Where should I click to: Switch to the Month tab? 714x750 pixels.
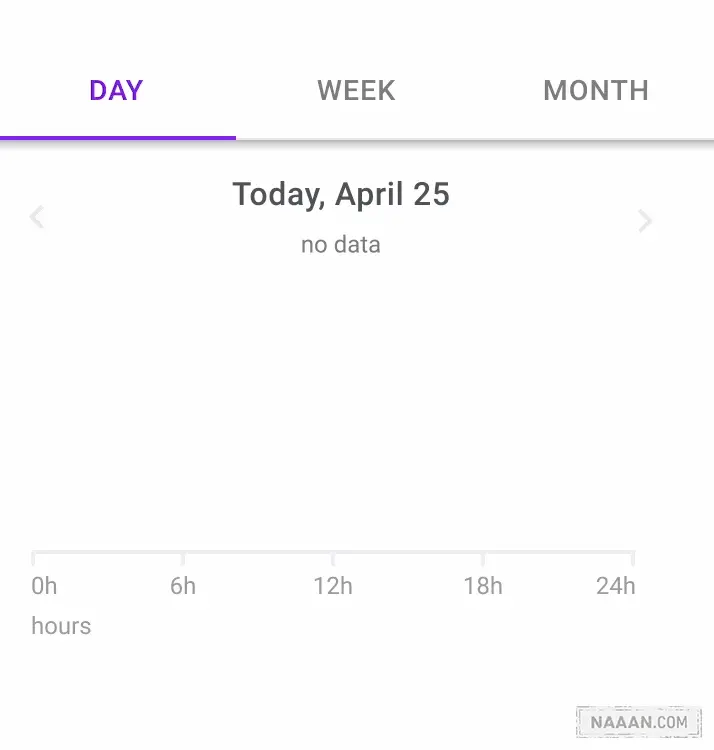tap(596, 91)
